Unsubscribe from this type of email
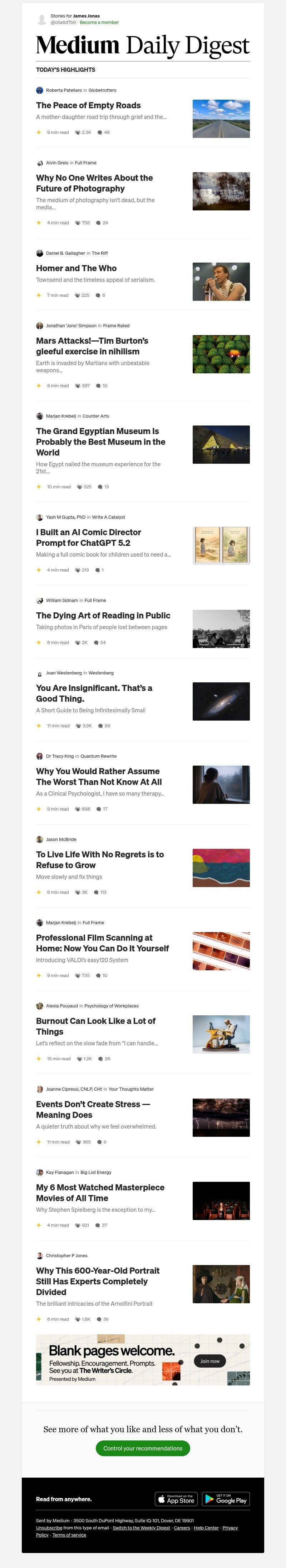286x1568 pixels. pyautogui.click(x=49, y=1527)
